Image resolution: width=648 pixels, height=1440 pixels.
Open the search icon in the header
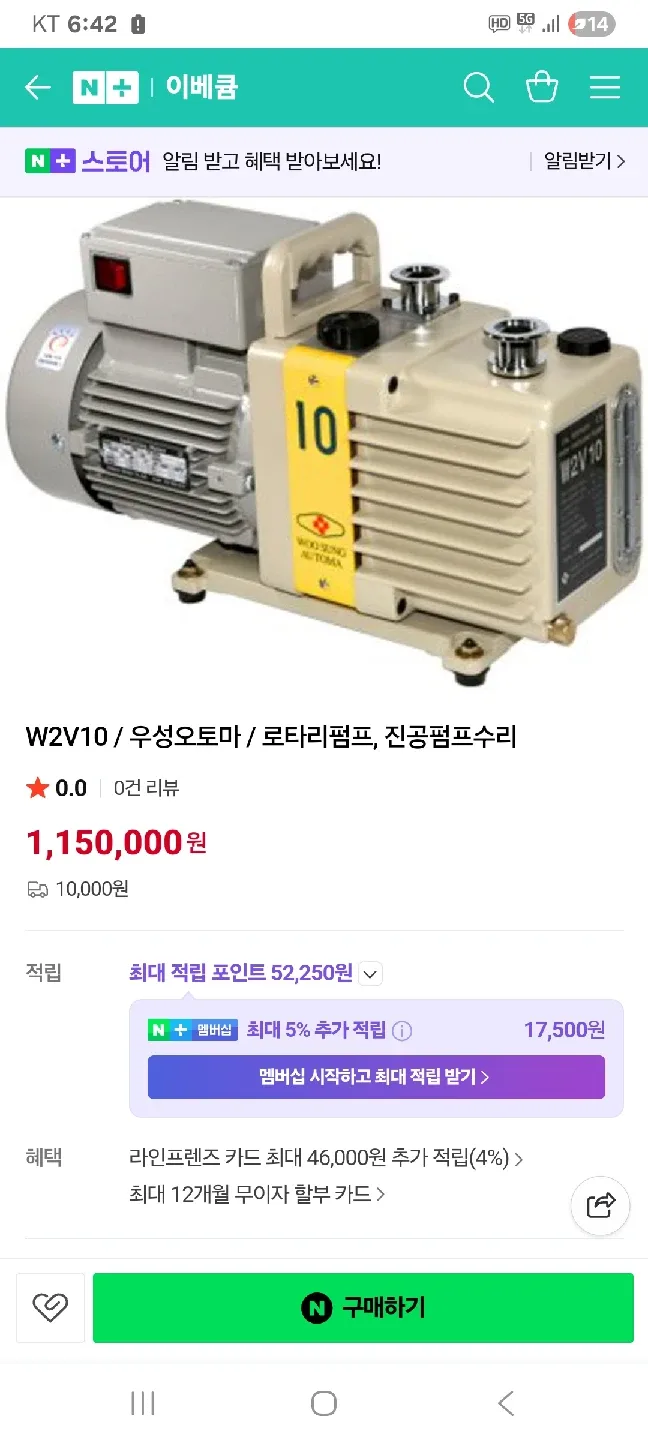[479, 88]
